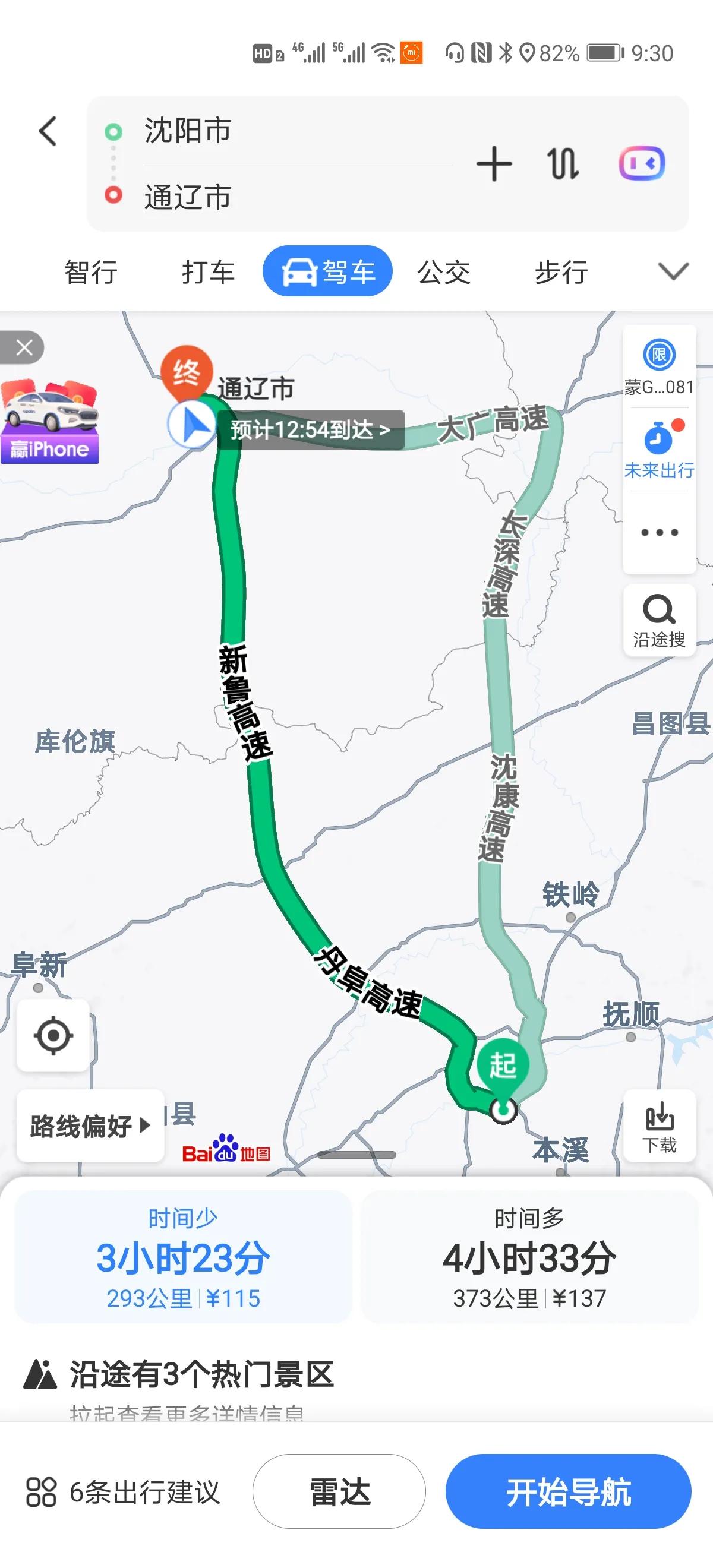Dismiss the 赢iPhone promo banner
This screenshot has height=1568, width=713.
pos(26,347)
